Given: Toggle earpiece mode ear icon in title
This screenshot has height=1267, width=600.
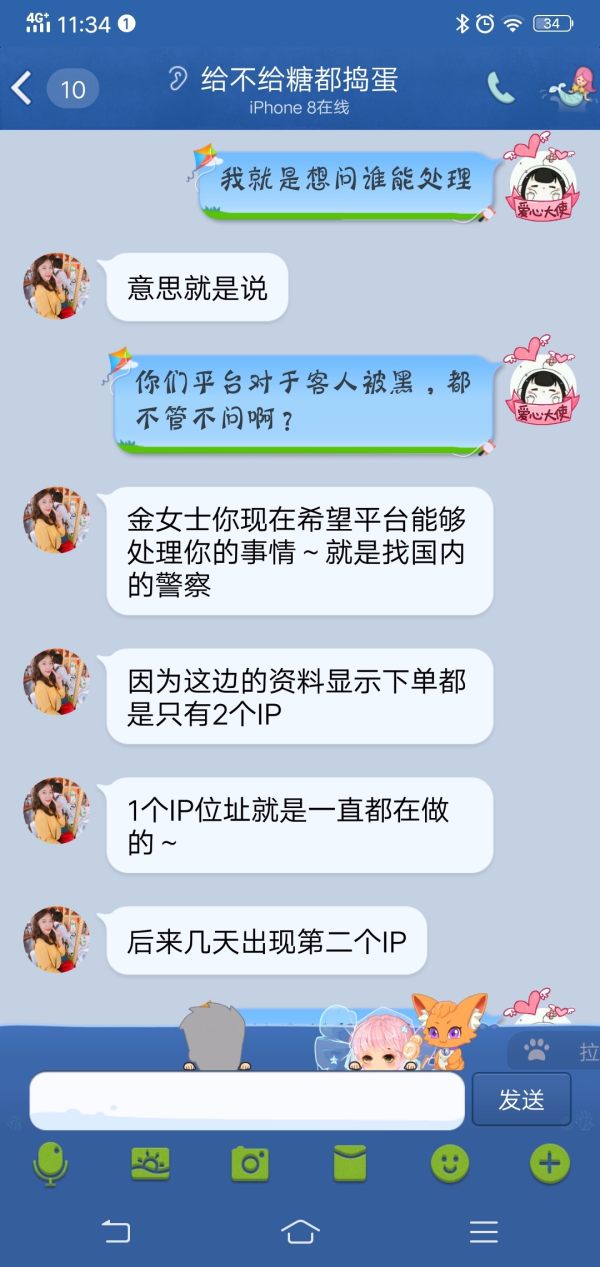Looking at the screenshot, I should pyautogui.click(x=178, y=78).
